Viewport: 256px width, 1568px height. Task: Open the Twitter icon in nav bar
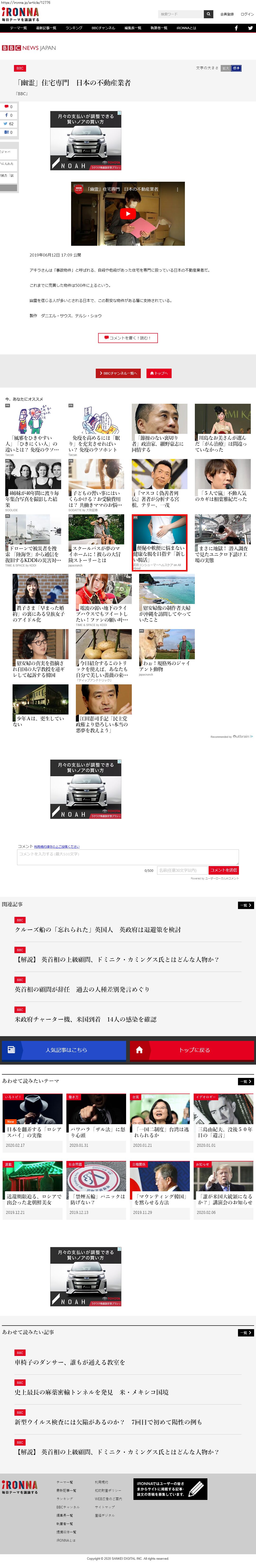(x=250, y=28)
